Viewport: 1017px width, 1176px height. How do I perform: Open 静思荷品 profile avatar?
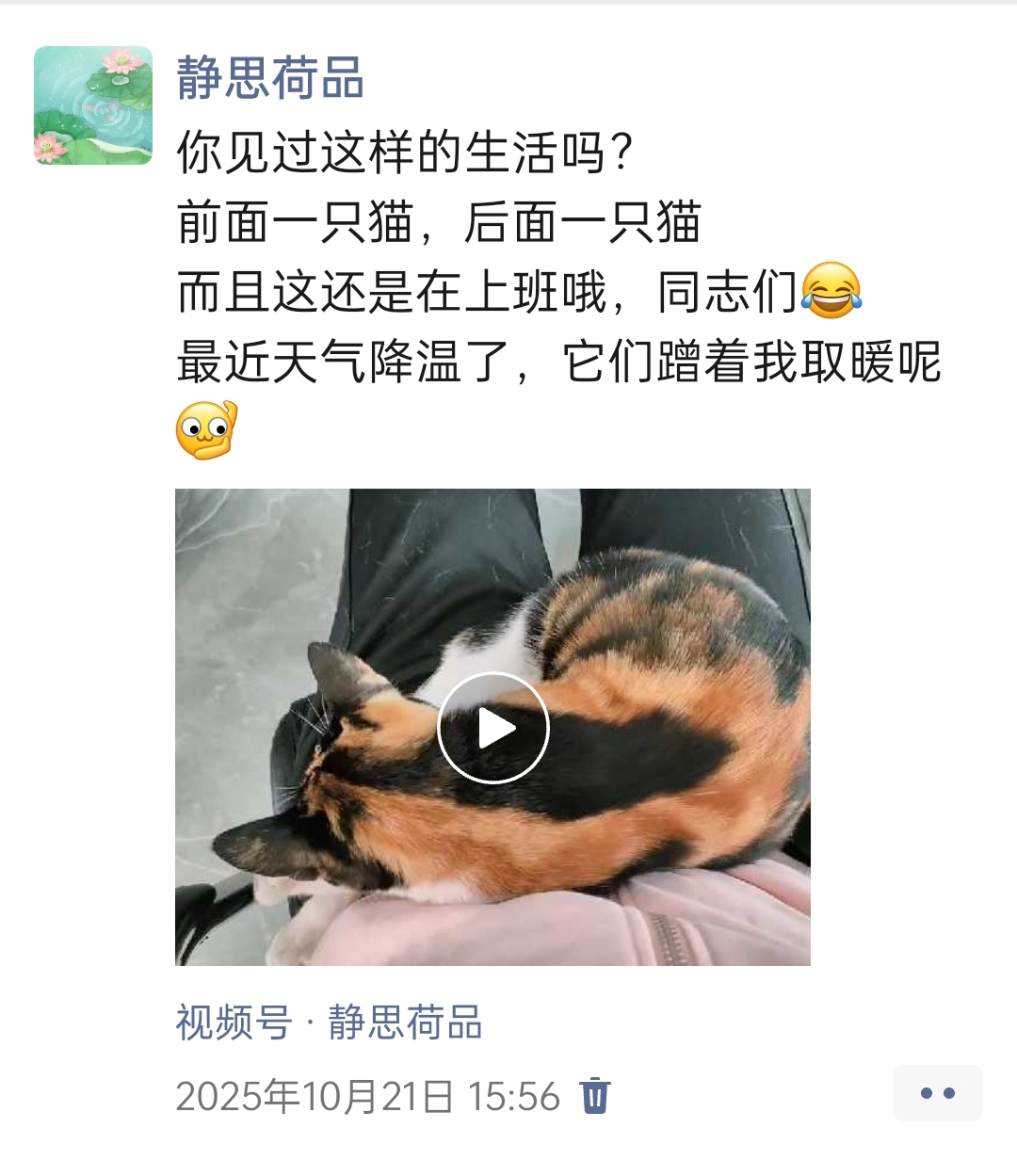tap(93, 105)
